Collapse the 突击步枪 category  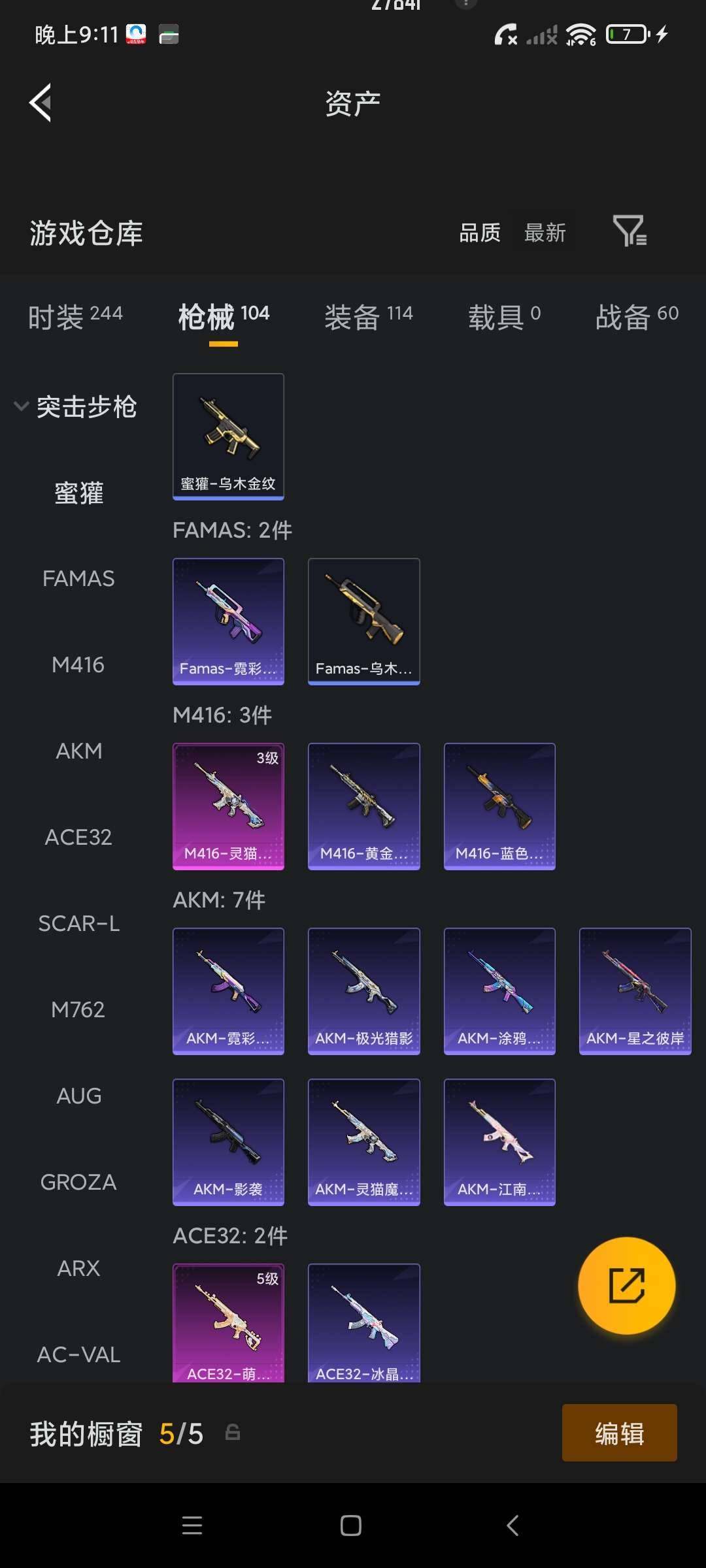tap(75, 406)
